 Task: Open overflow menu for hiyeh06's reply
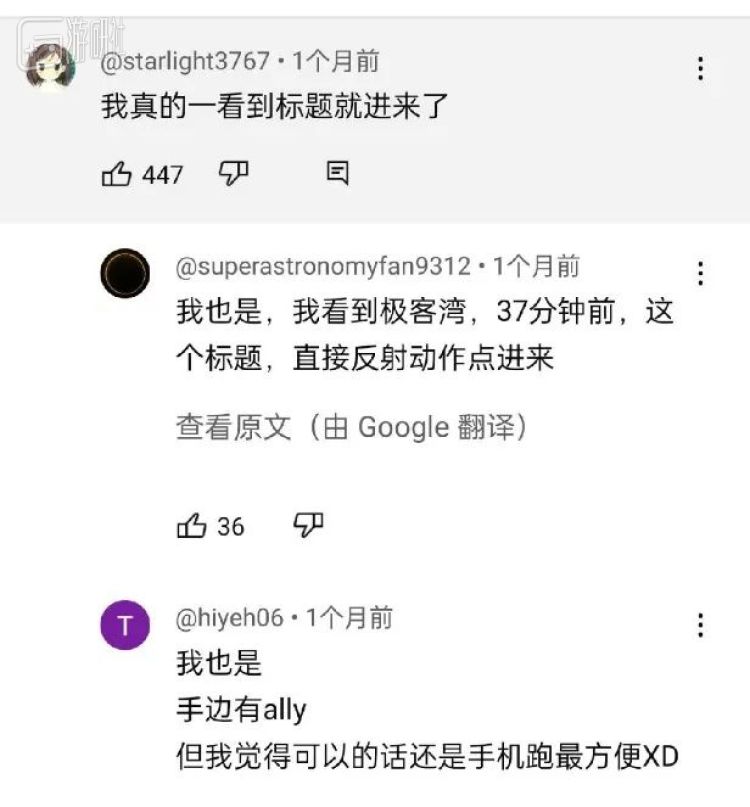click(701, 626)
